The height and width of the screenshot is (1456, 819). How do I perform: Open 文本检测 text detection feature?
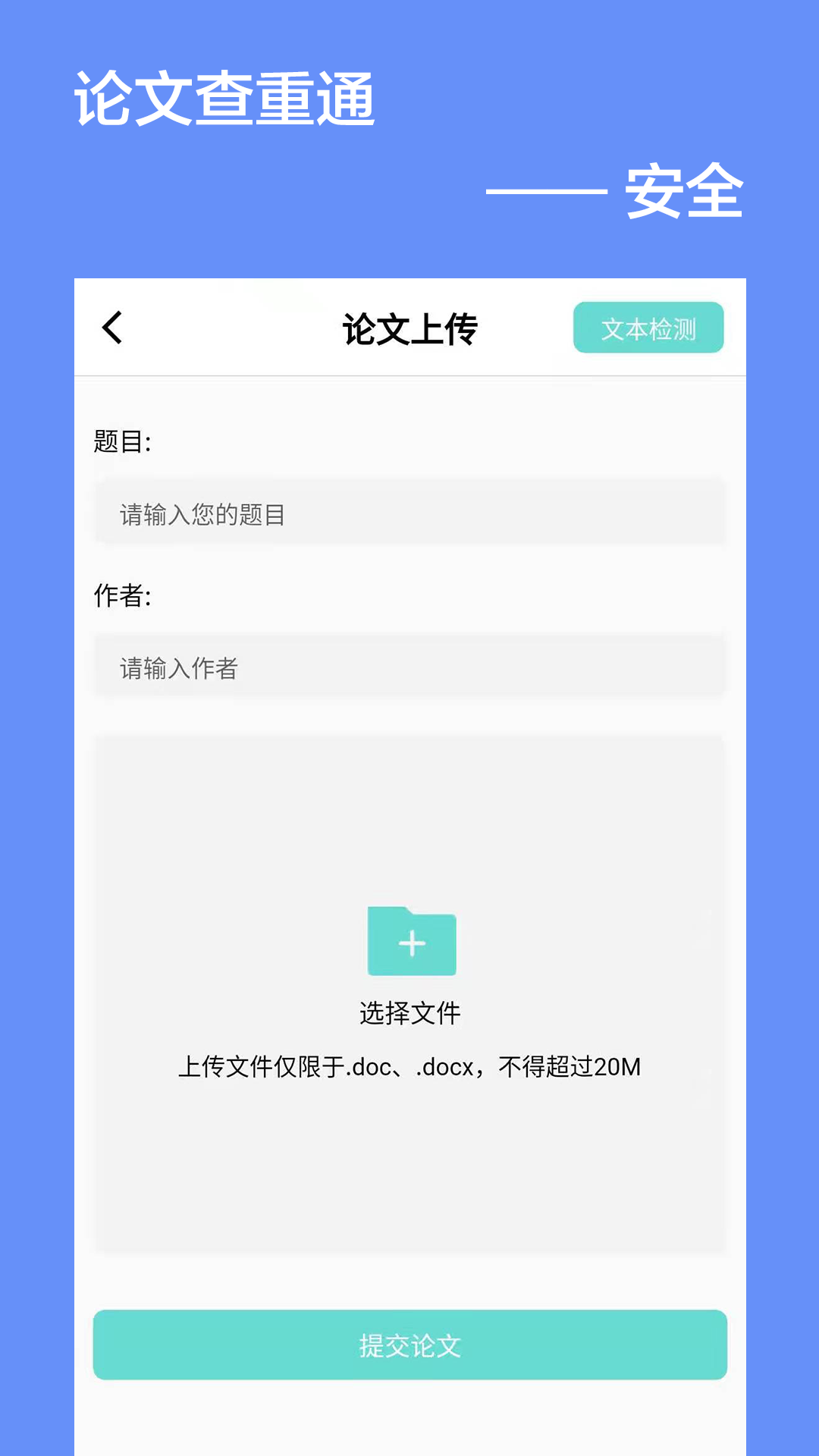pos(648,327)
